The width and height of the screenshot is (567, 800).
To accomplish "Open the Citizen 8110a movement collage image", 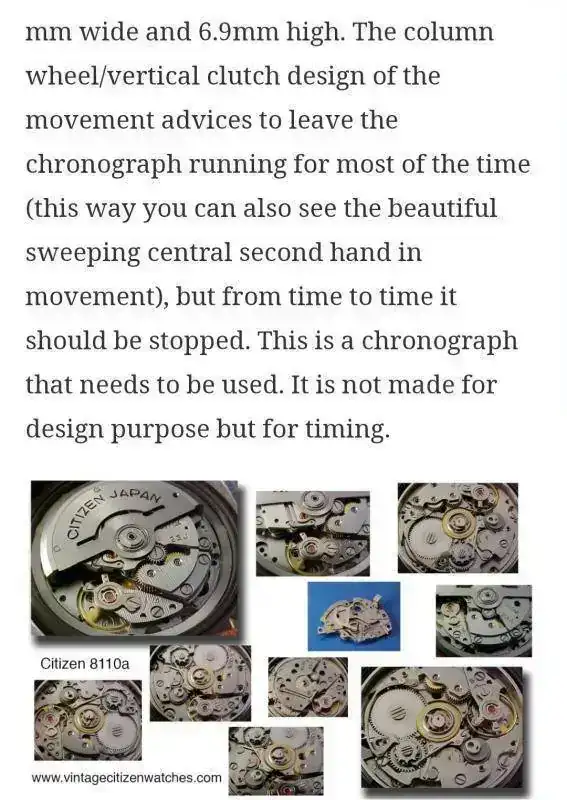I will point(282,637).
